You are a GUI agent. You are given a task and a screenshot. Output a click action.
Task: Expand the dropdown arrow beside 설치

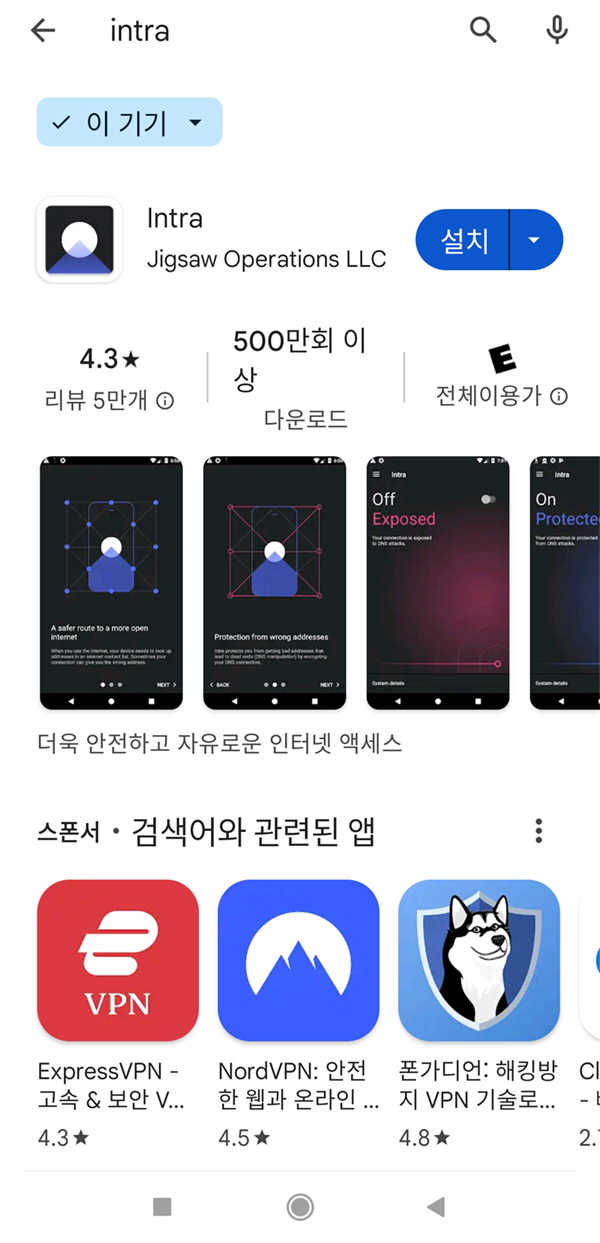point(535,240)
